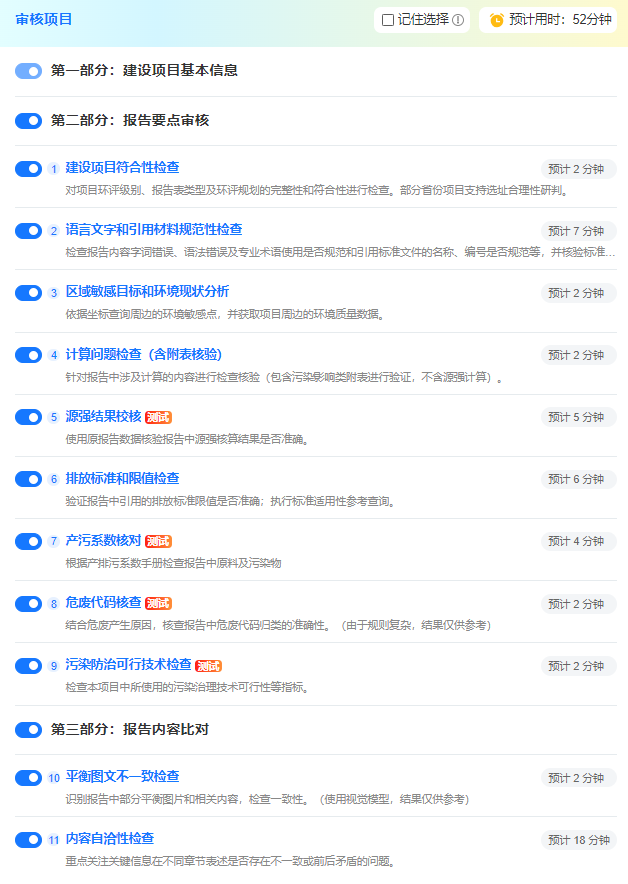This screenshot has width=628, height=884.
Task: Turn off the 建设项目符合性检查 toggle
Action: (x=29, y=169)
